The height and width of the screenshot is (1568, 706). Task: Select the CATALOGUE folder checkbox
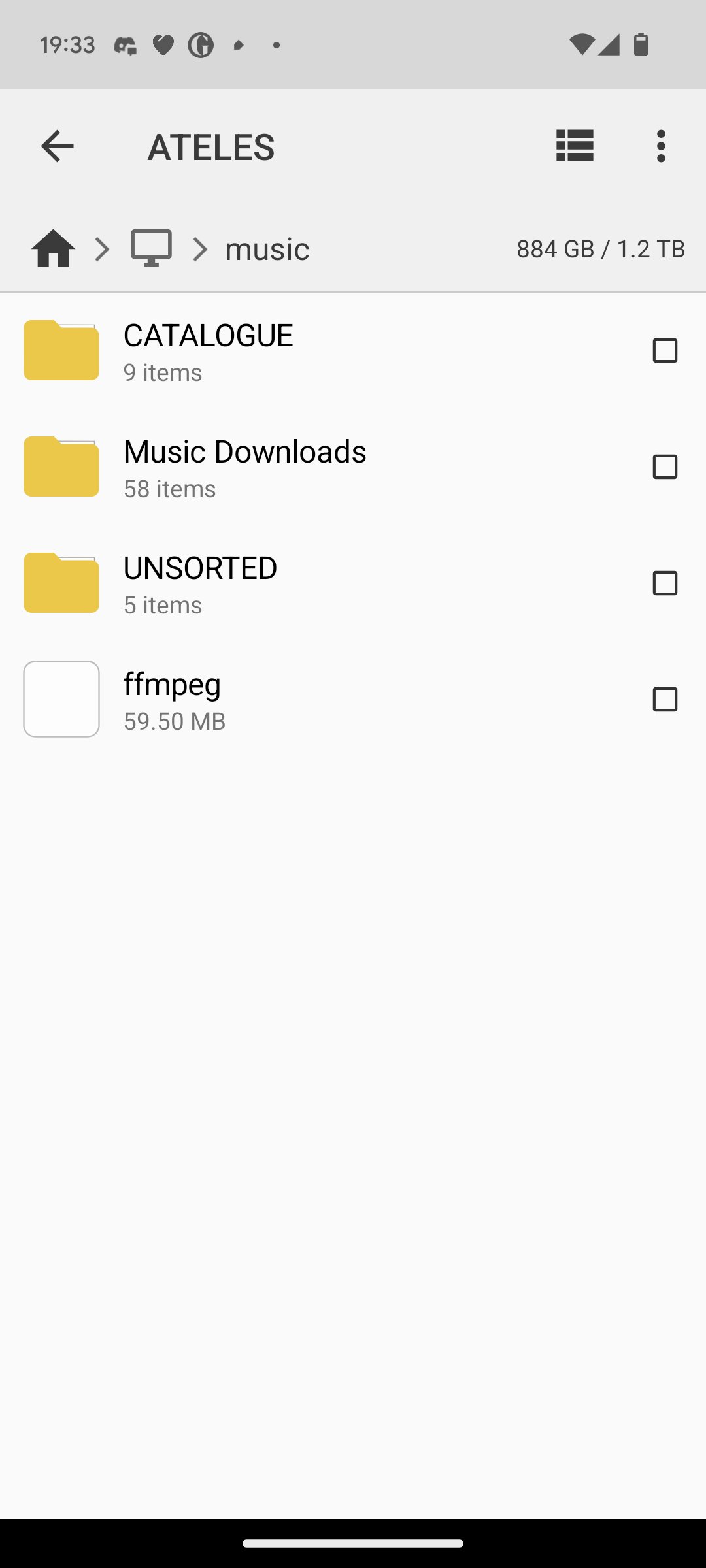(665, 351)
